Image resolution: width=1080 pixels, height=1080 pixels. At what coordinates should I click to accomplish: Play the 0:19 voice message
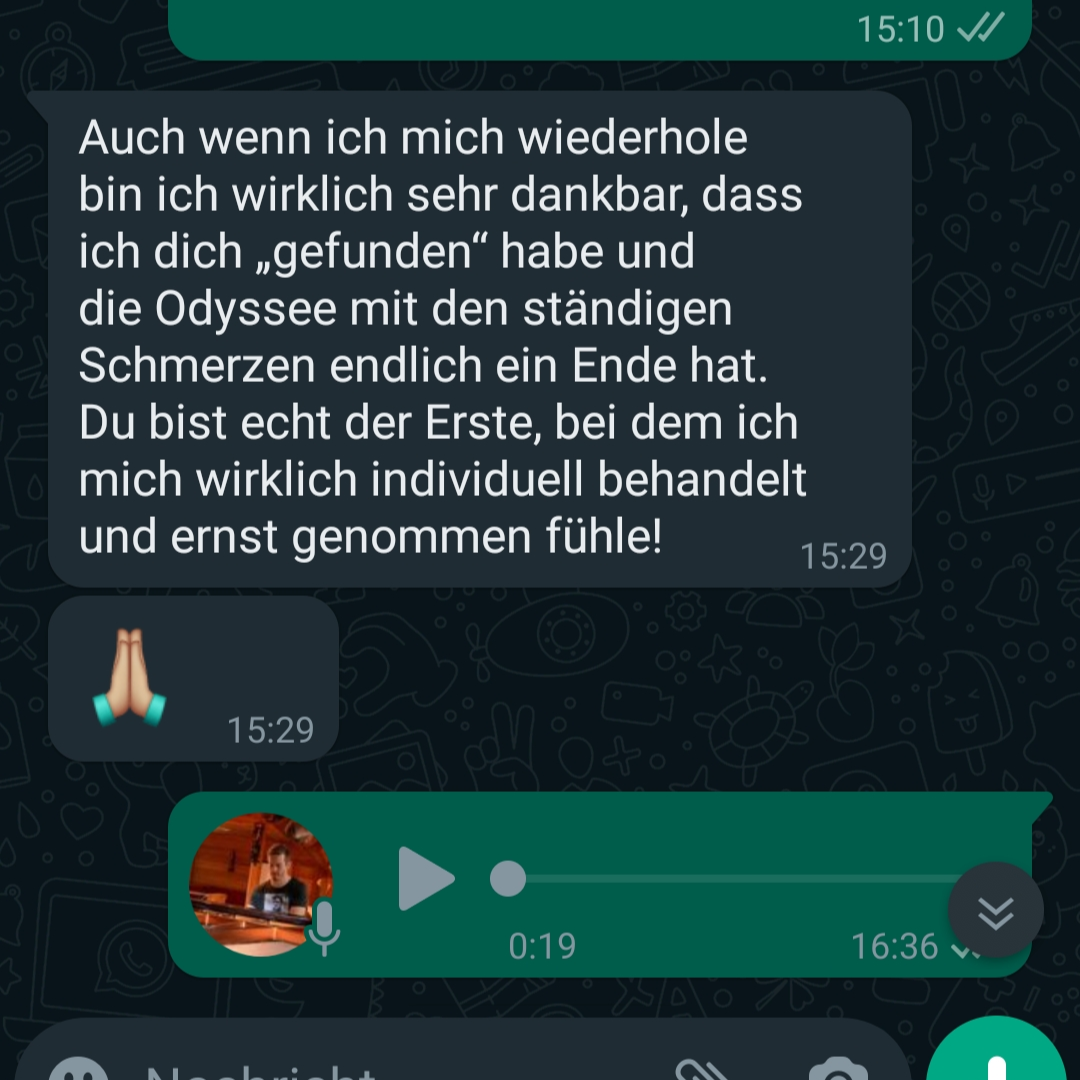[x=426, y=879]
